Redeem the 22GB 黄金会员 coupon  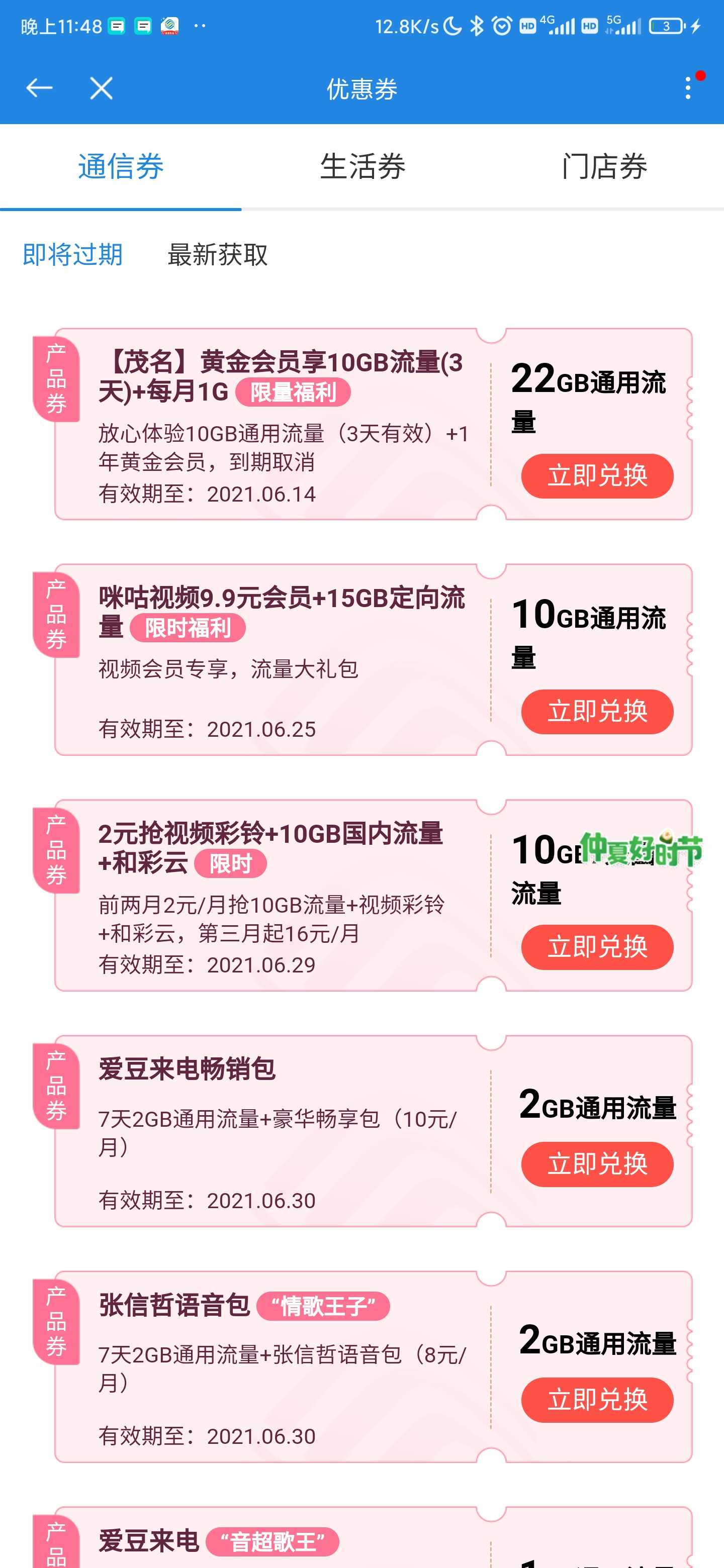pos(597,476)
